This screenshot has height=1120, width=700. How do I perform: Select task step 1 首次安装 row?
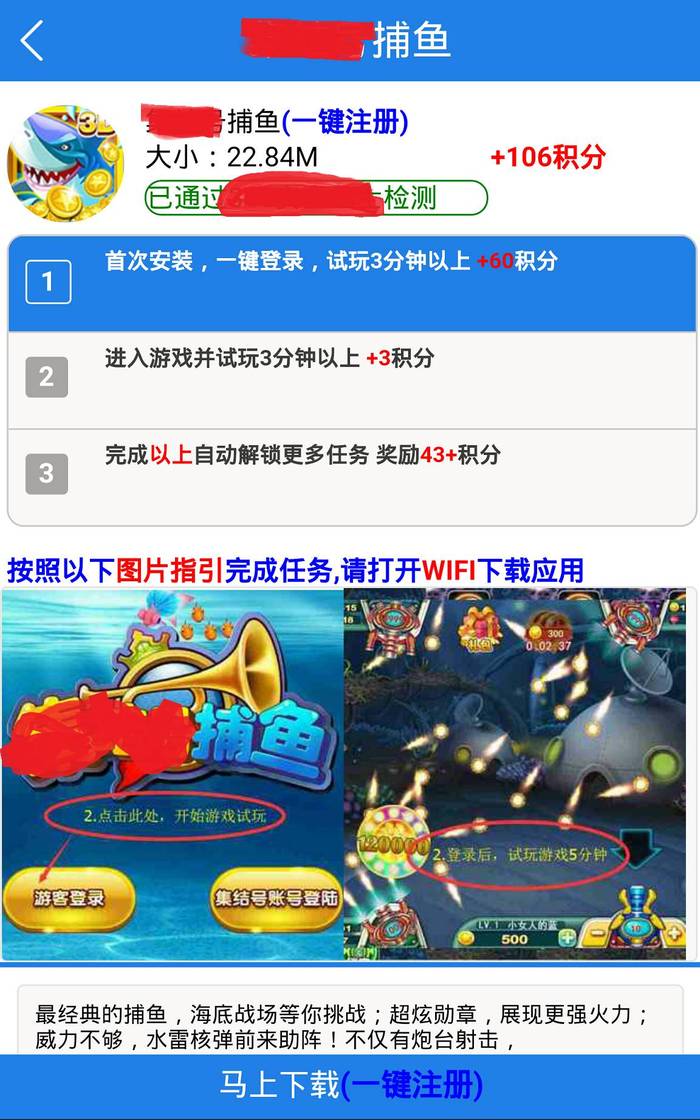point(350,283)
